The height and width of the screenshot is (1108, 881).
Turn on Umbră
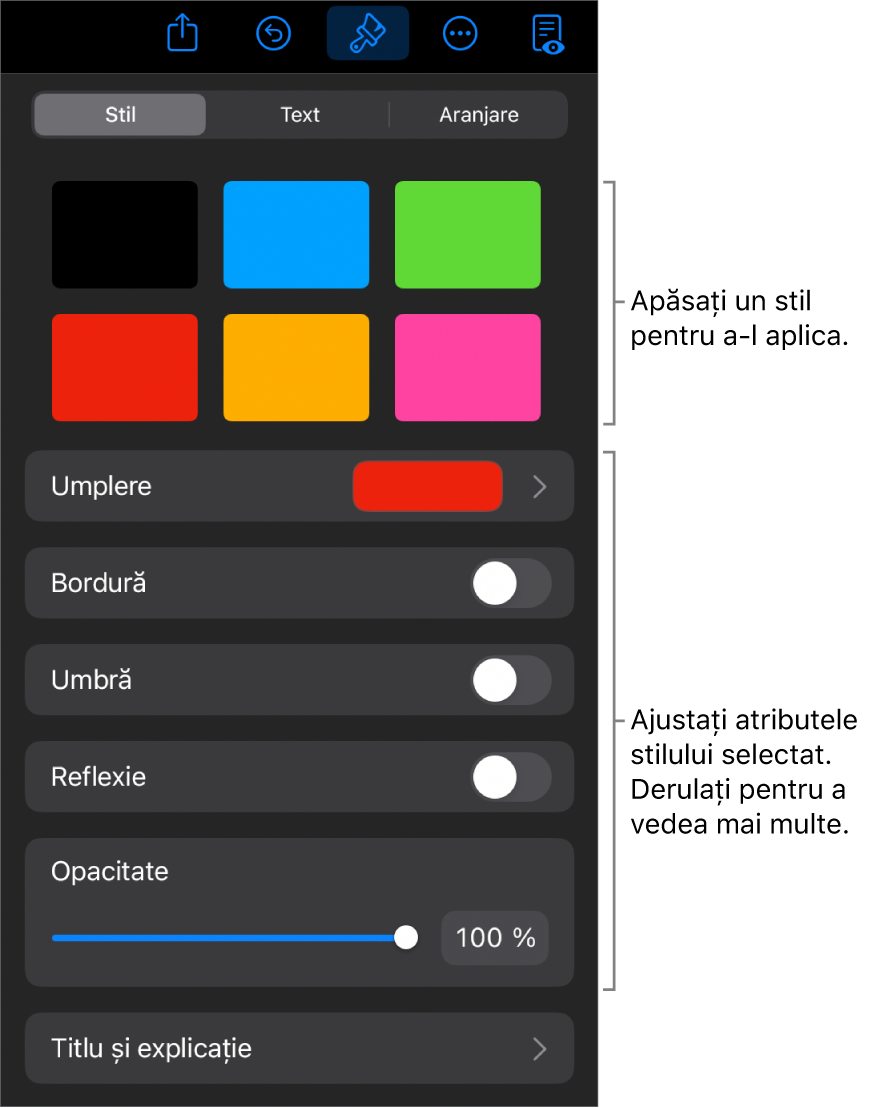point(510,681)
